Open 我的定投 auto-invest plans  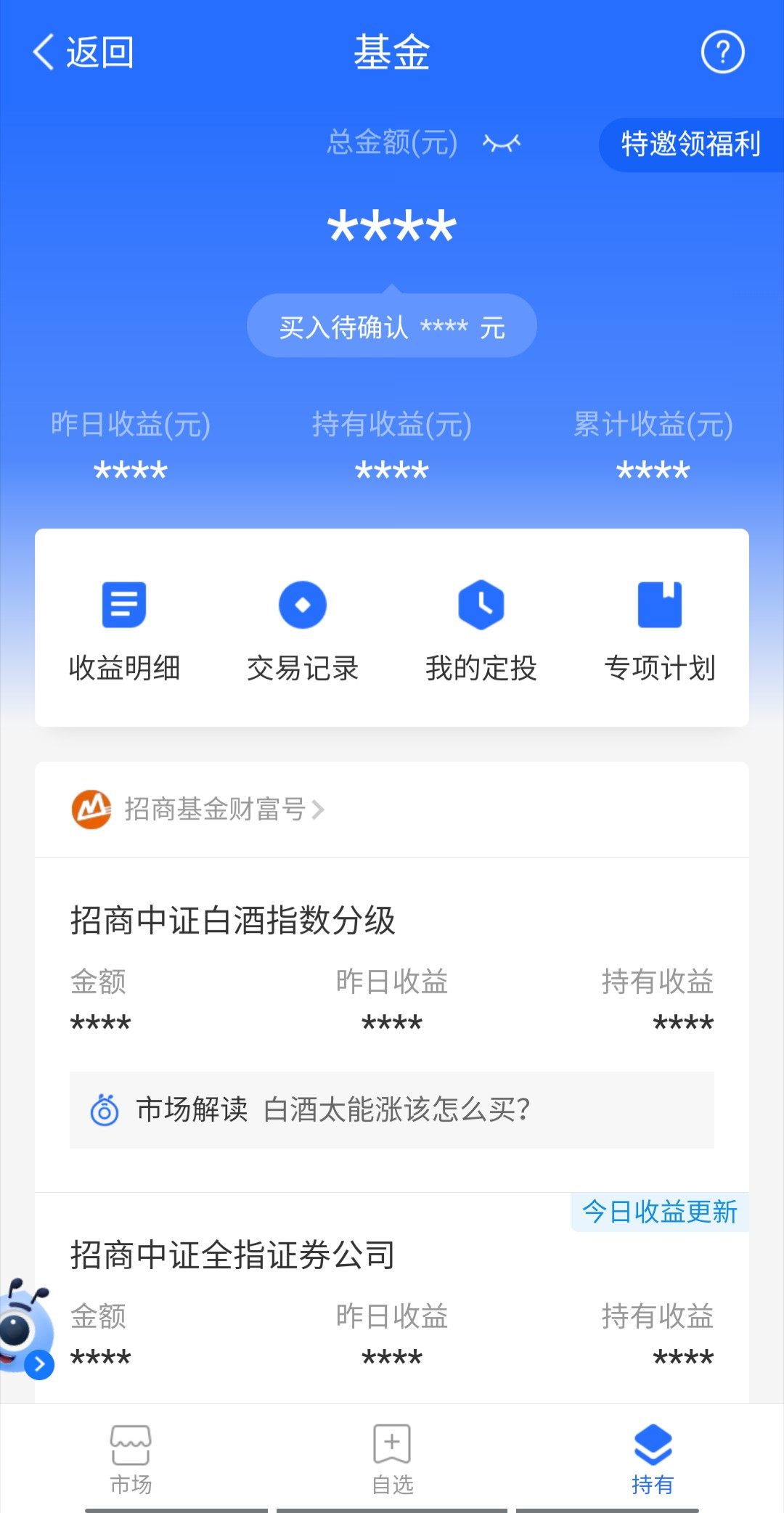pos(481,629)
